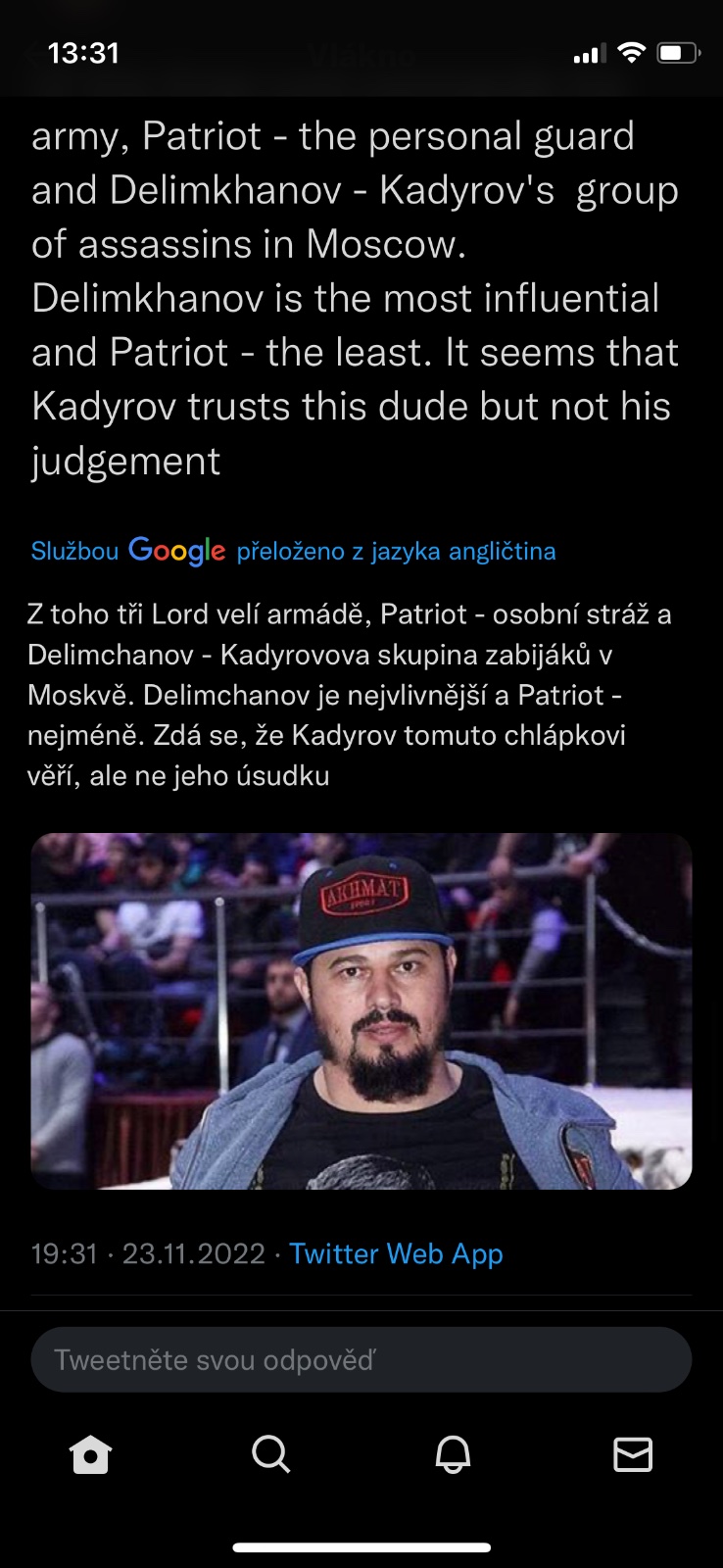Viewport: 723px width, 1568px height.
Task: Switch to the Search tab
Action: (x=270, y=1454)
